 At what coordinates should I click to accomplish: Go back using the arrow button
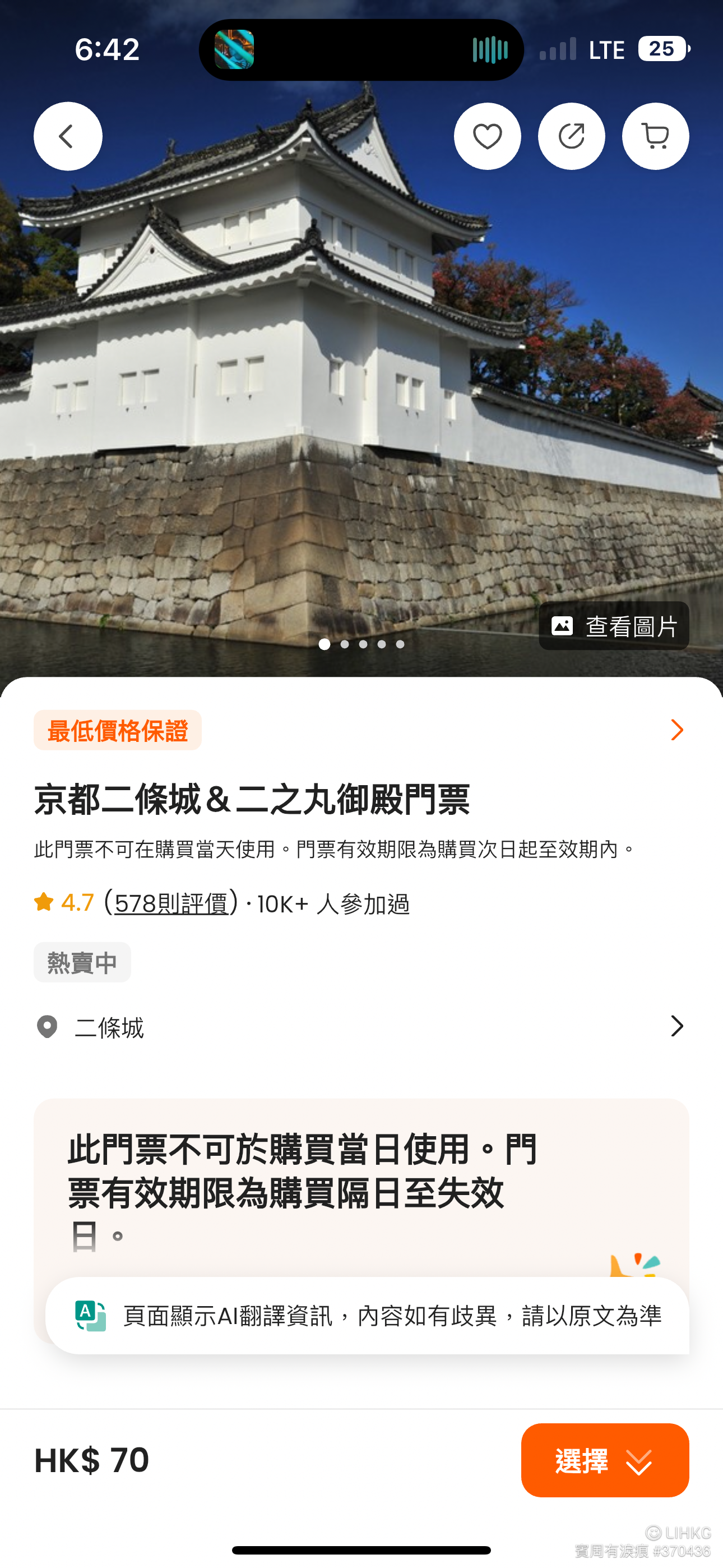click(68, 136)
